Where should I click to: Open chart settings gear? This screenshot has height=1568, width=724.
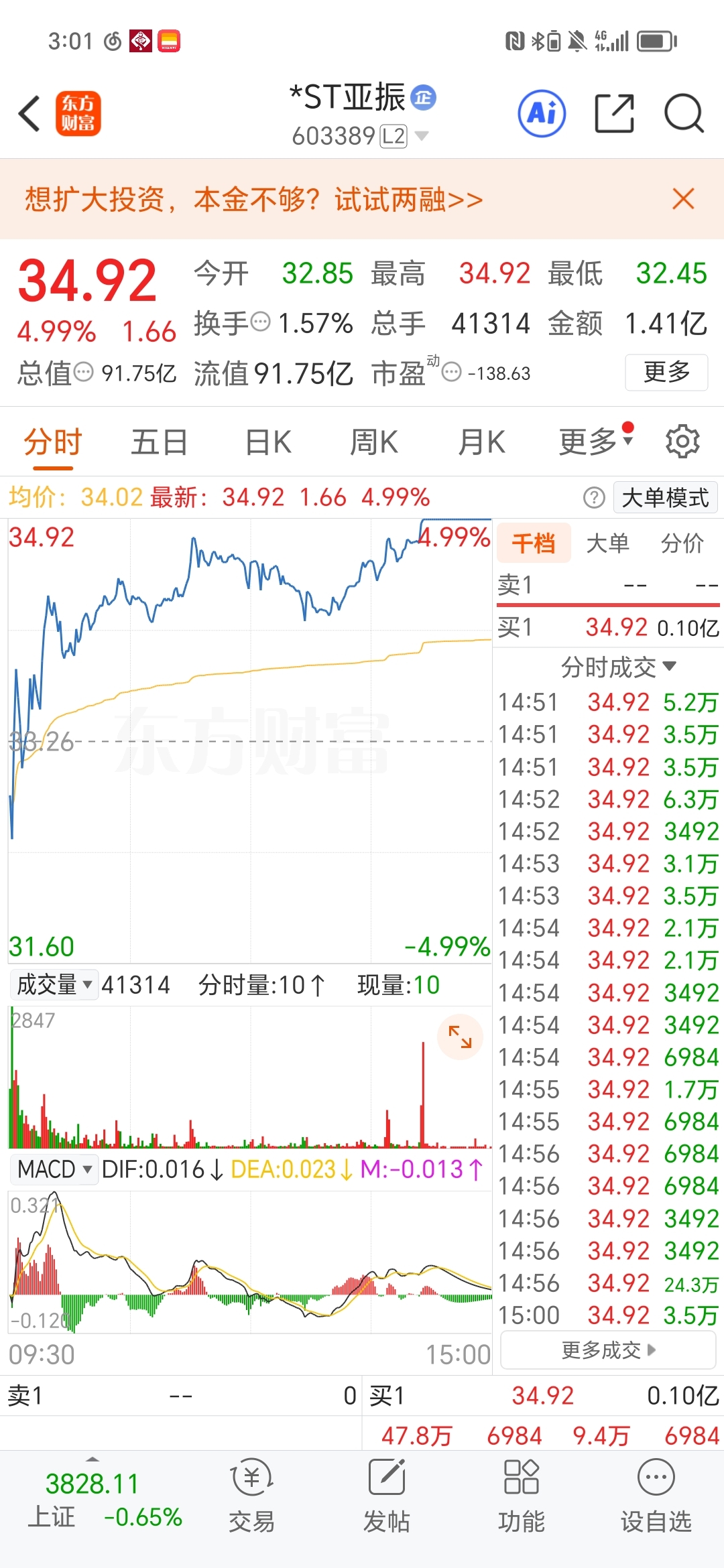click(x=682, y=441)
